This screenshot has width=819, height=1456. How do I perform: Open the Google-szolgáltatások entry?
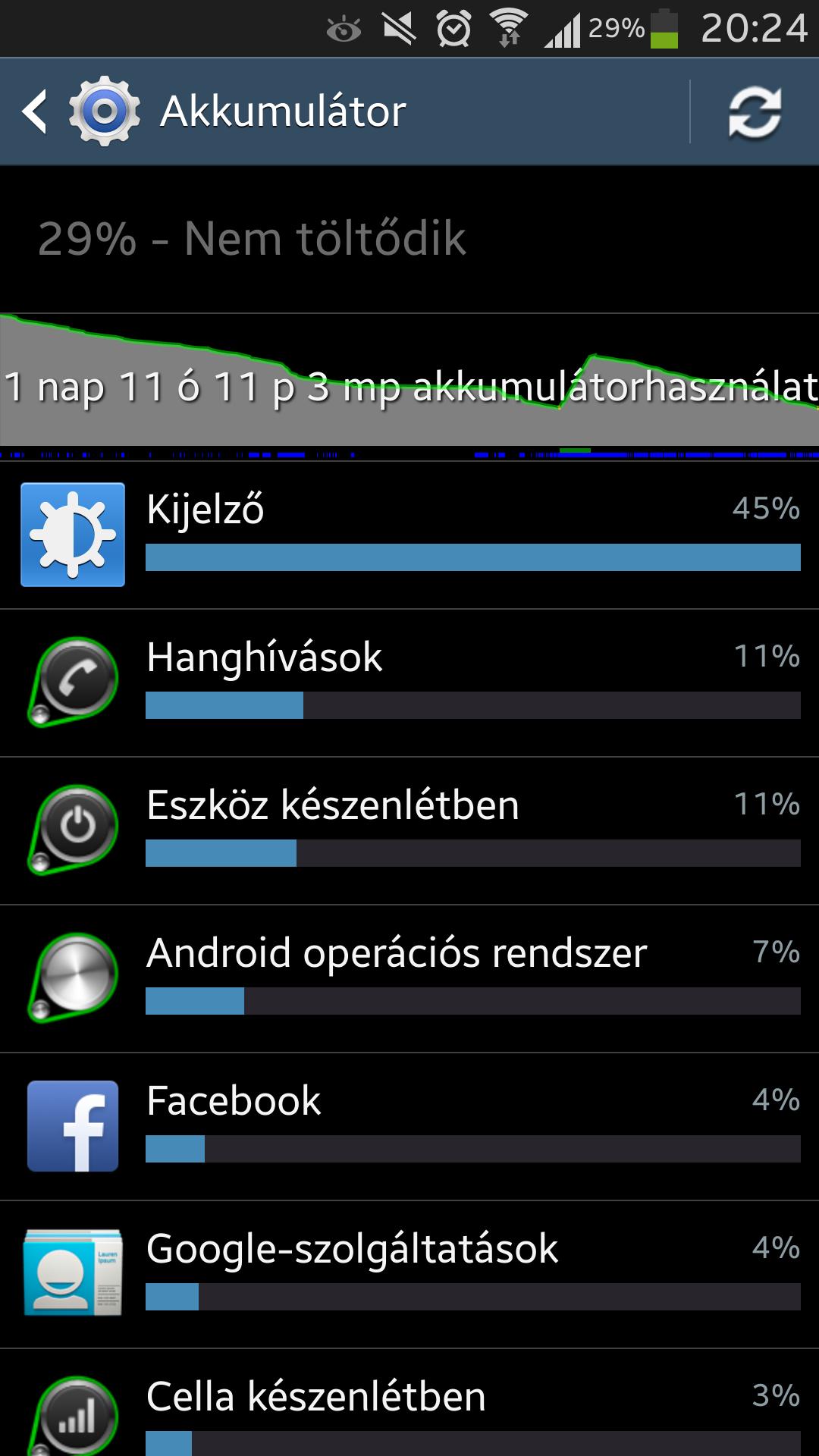(409, 1274)
